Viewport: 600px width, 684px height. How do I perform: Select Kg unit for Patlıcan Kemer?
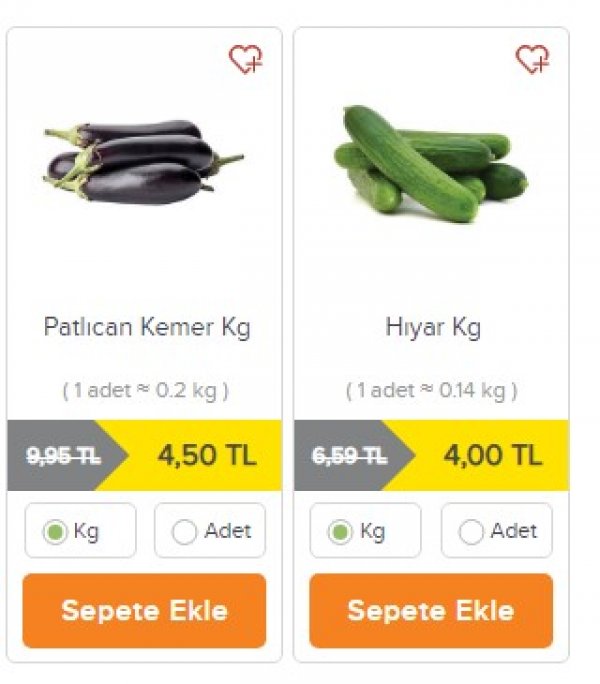(x=55, y=532)
